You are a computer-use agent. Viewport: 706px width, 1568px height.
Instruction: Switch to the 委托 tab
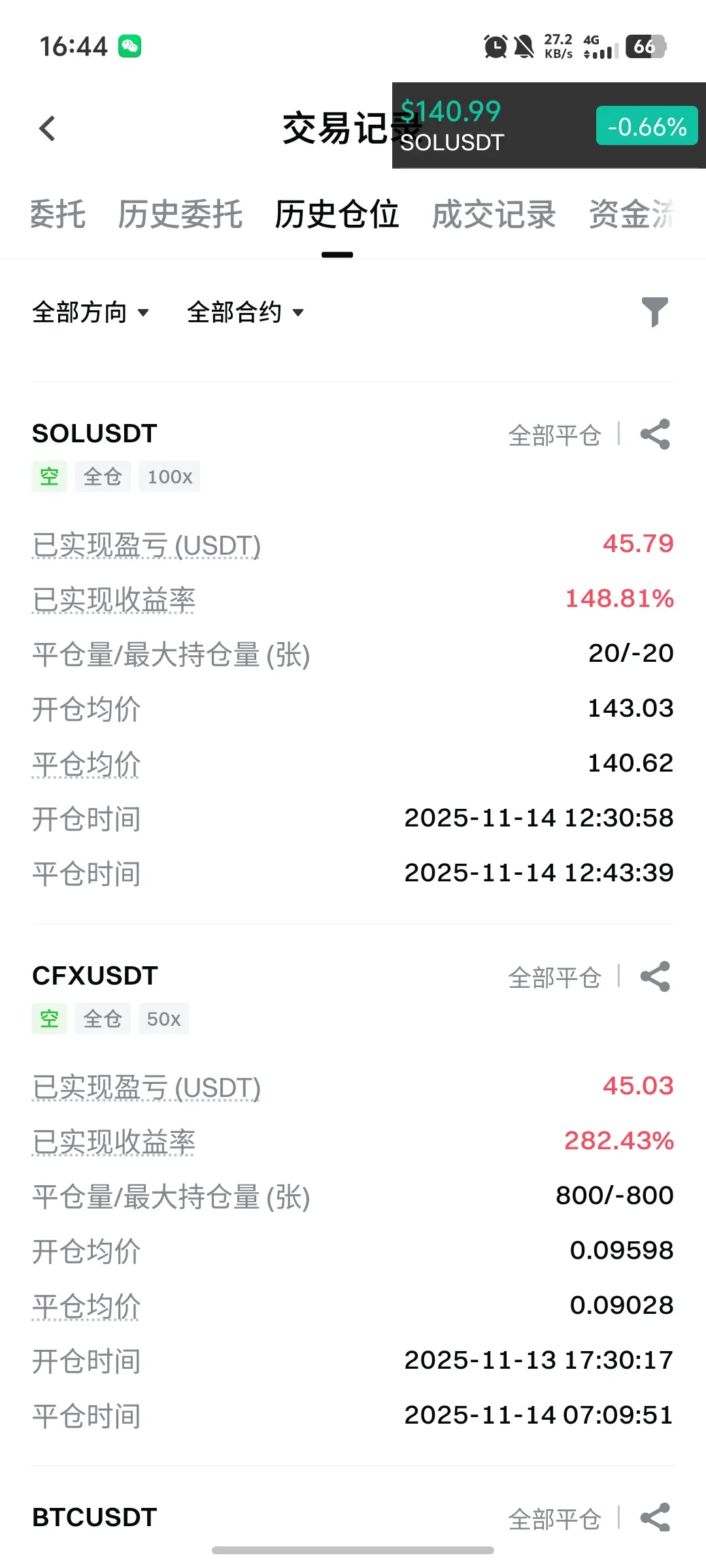[x=58, y=214]
